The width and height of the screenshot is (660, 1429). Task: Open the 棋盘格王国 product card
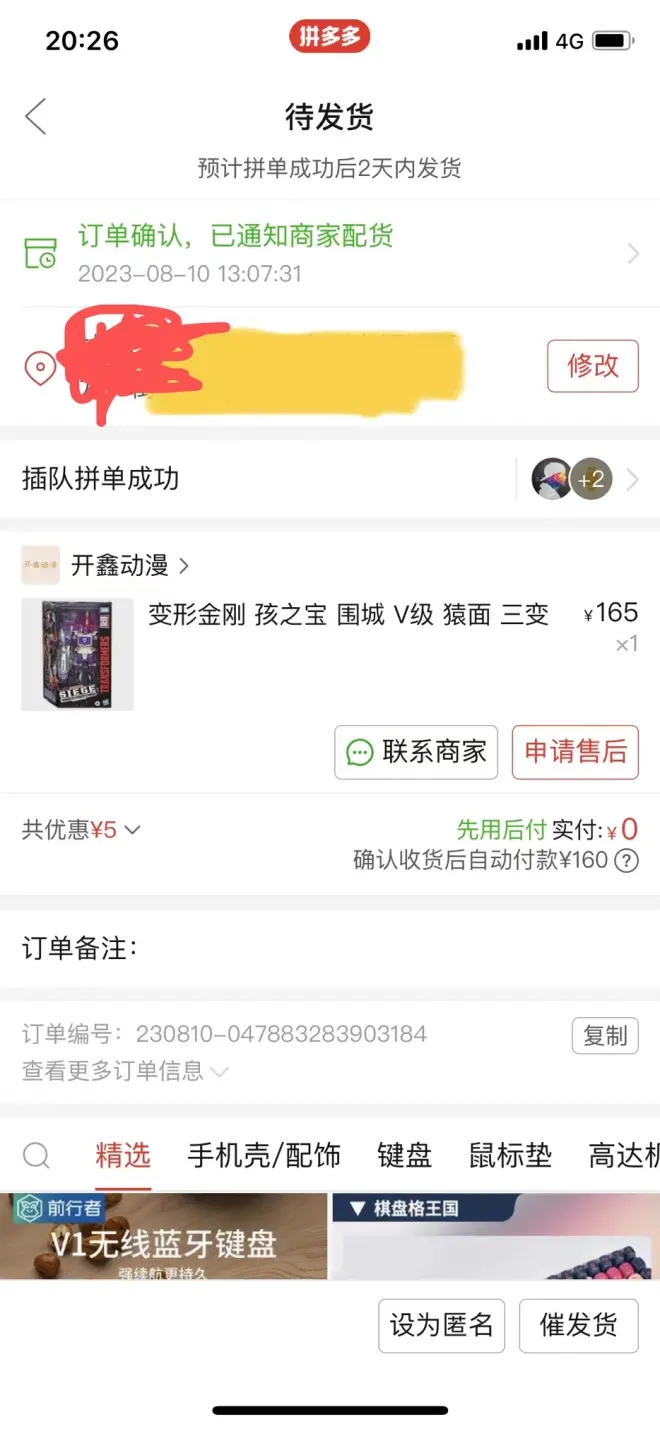(x=495, y=1236)
